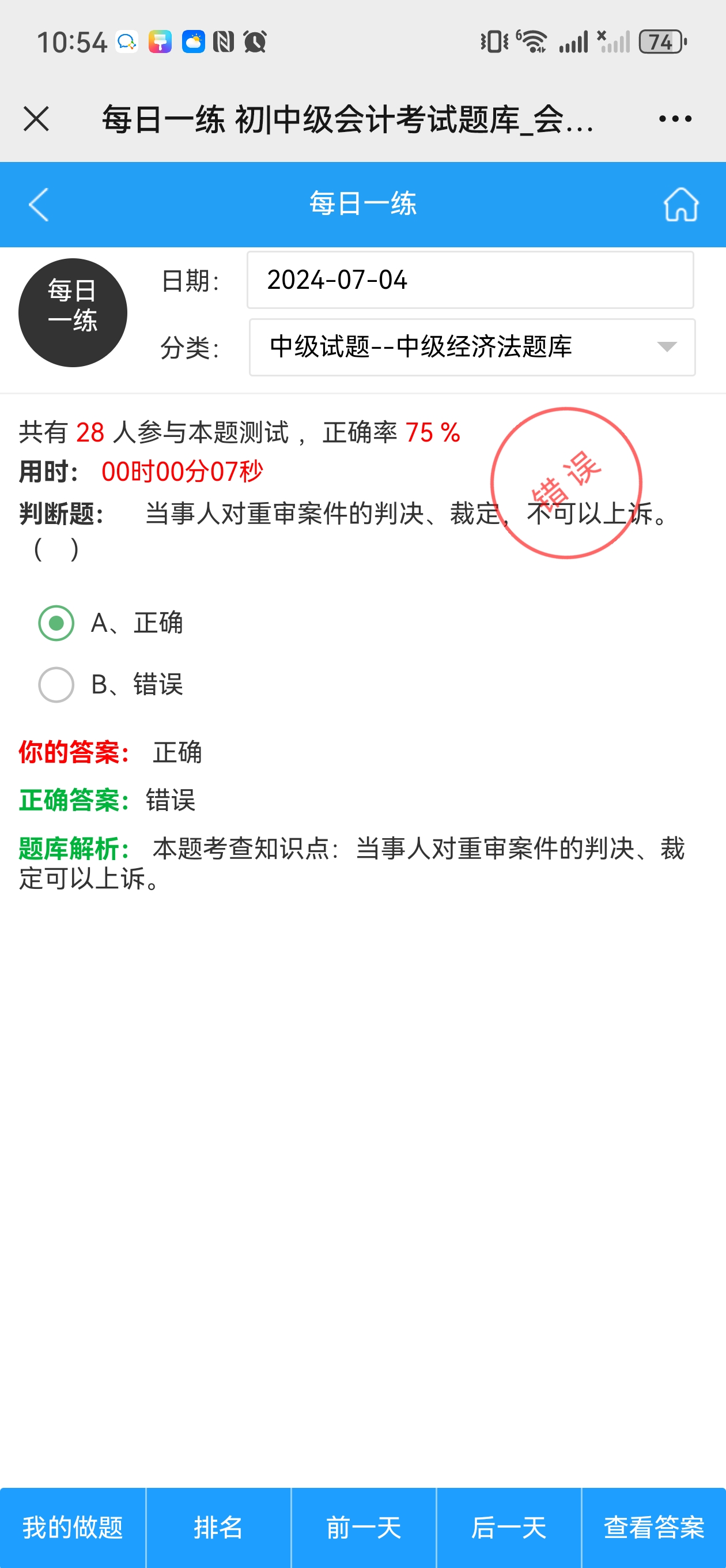Go to 后一天 question
Screen dimensions: 726x1568
[x=509, y=1527]
